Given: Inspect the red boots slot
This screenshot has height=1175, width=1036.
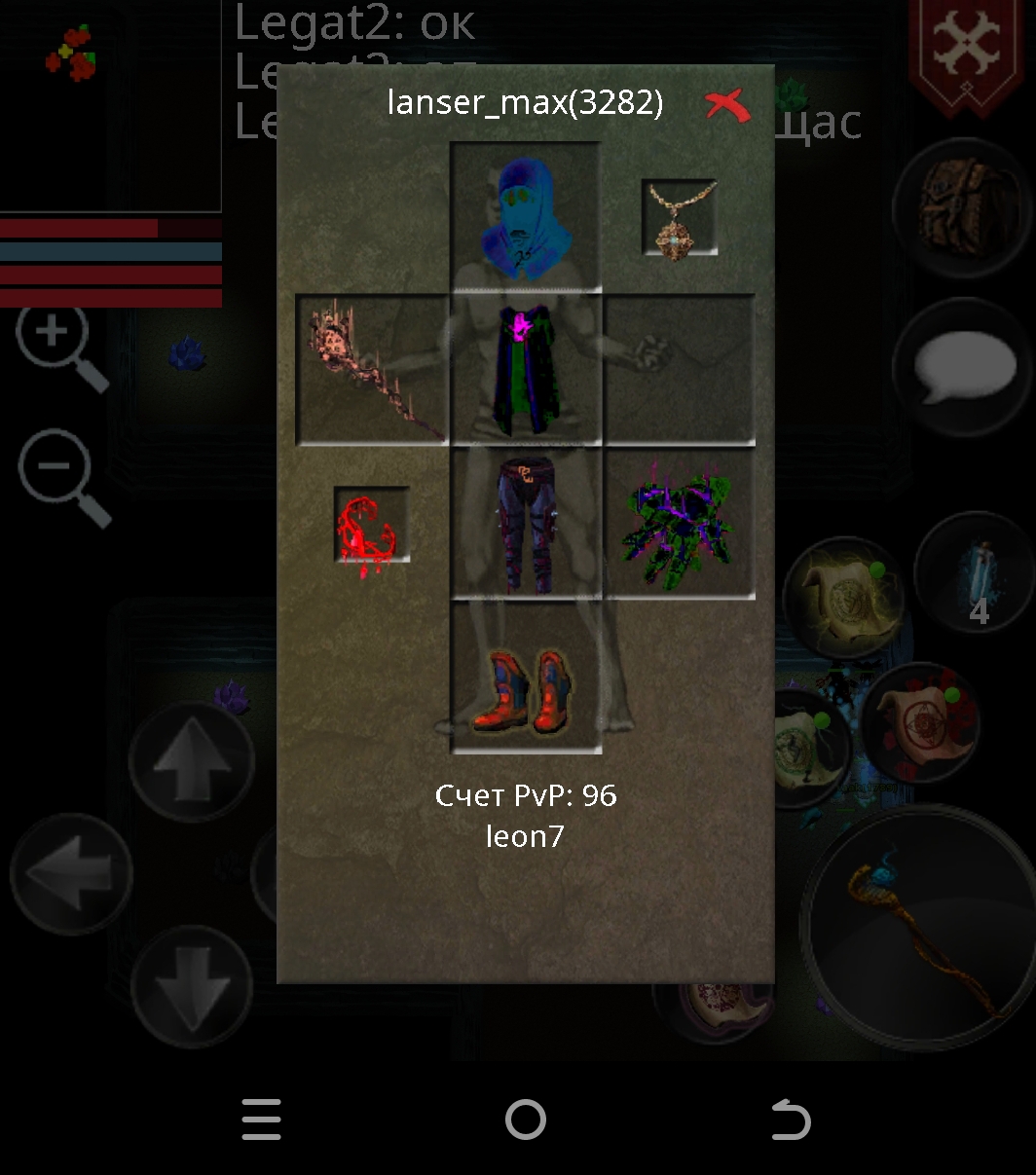Looking at the screenshot, I should tap(526, 679).
